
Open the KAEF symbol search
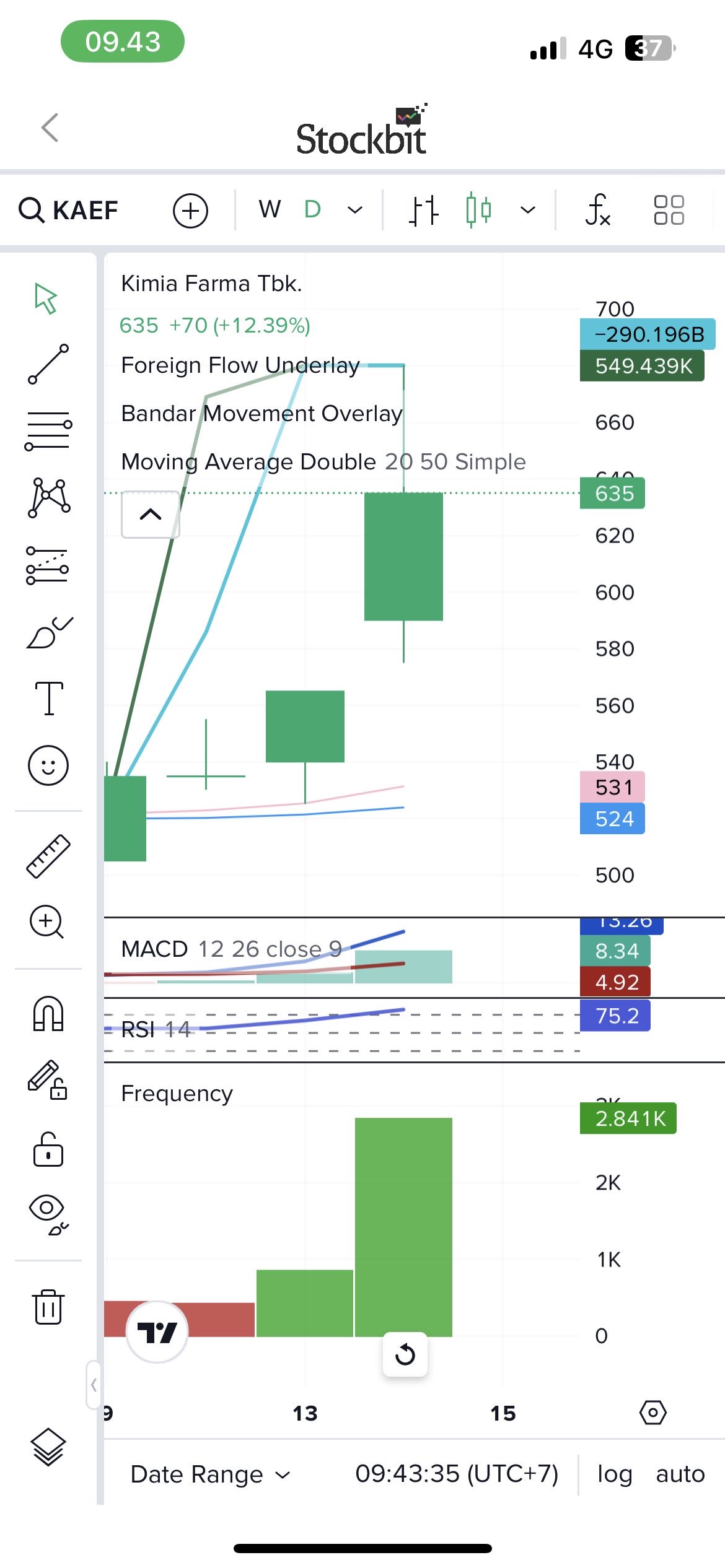69,210
